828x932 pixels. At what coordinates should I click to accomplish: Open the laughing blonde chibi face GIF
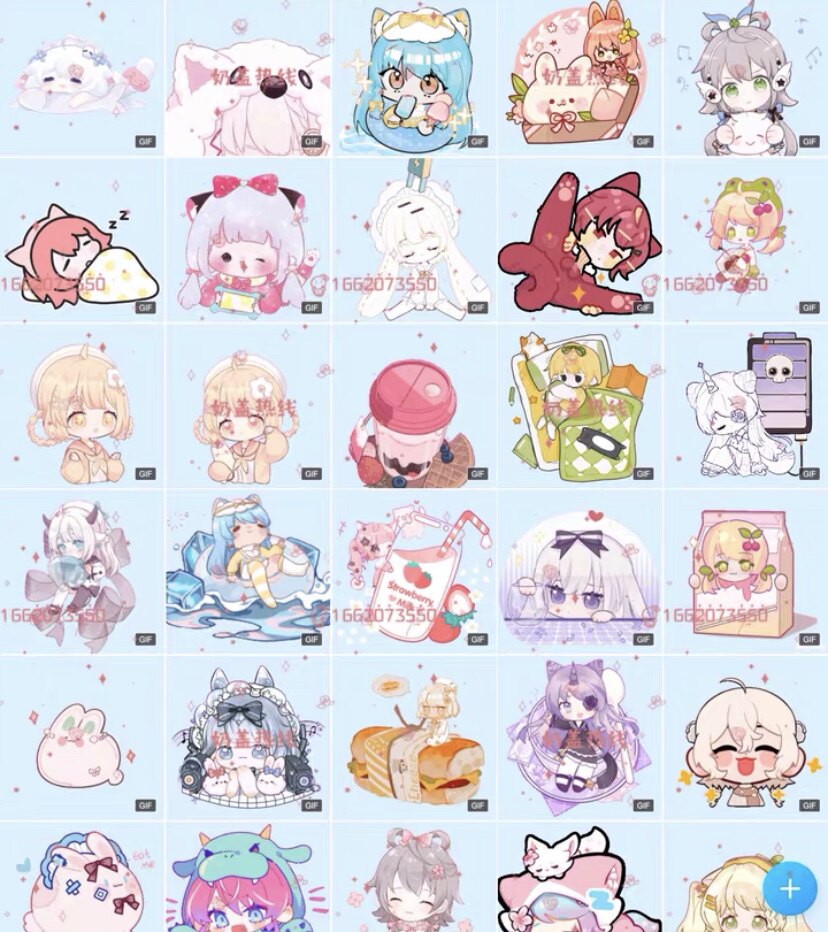(746, 738)
